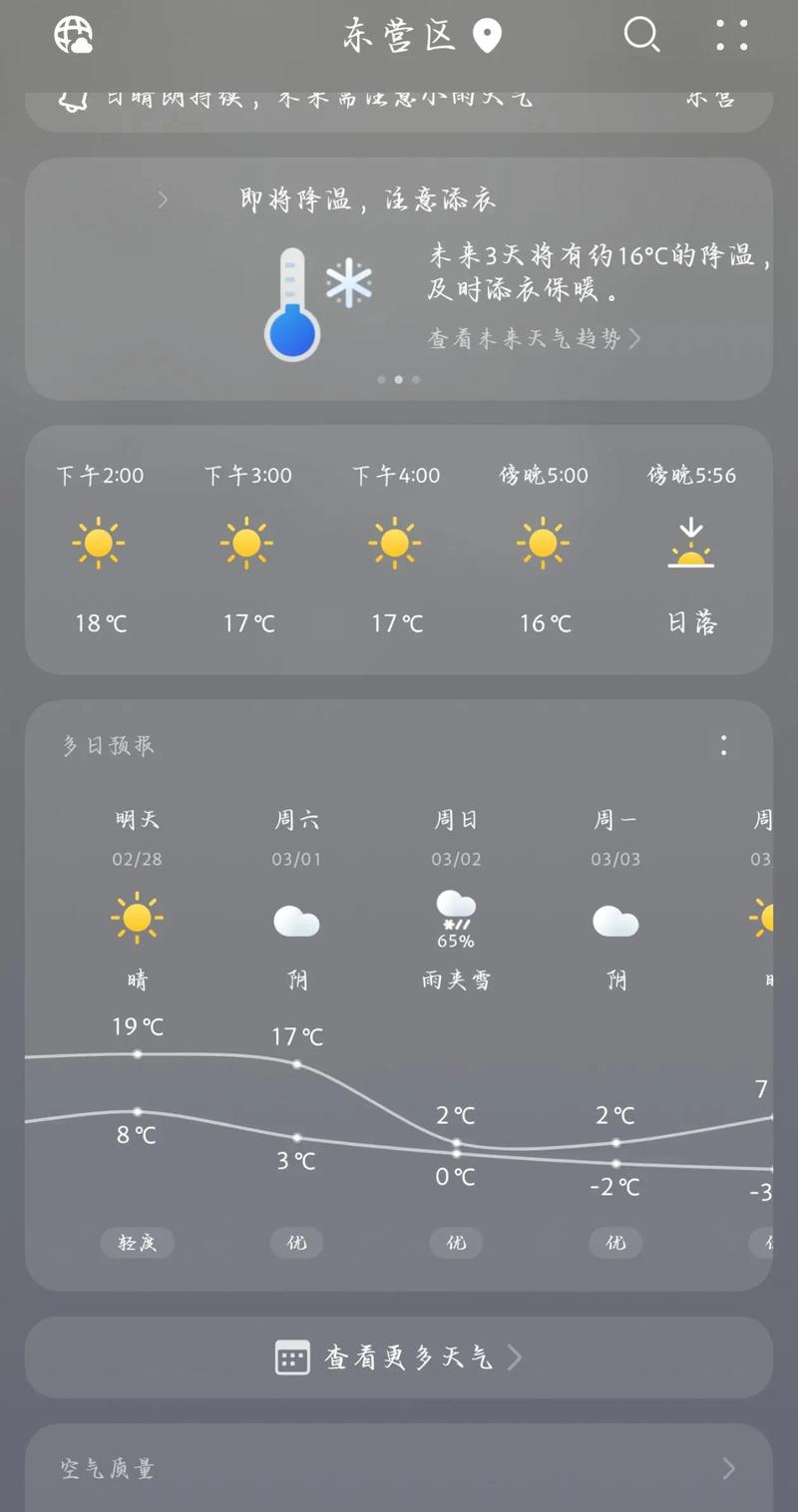This screenshot has width=798, height=1512.
Task: Open the search icon
Action: (x=641, y=36)
